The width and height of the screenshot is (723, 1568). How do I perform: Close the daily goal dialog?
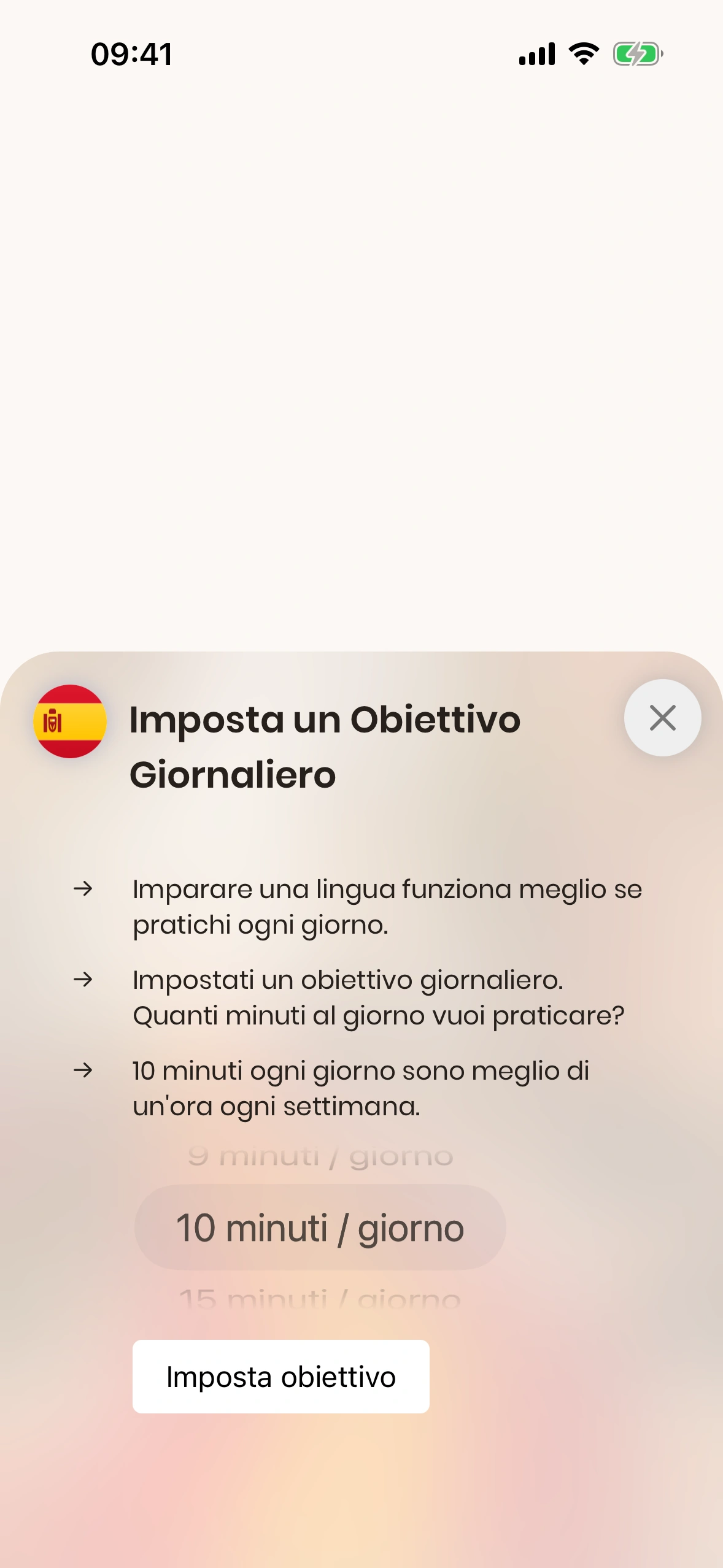662,718
